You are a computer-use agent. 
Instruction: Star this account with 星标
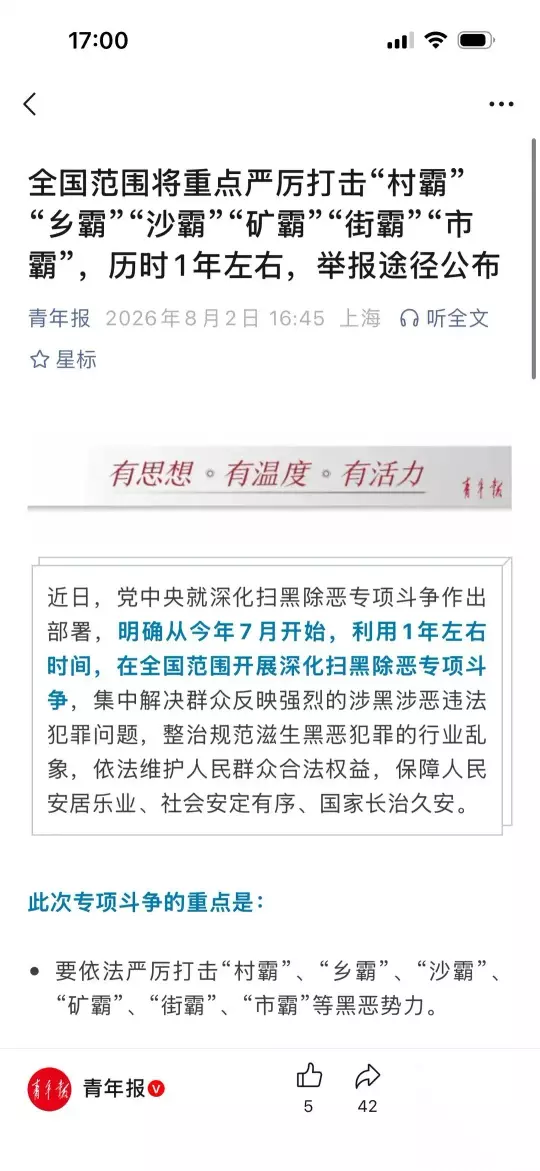click(63, 359)
